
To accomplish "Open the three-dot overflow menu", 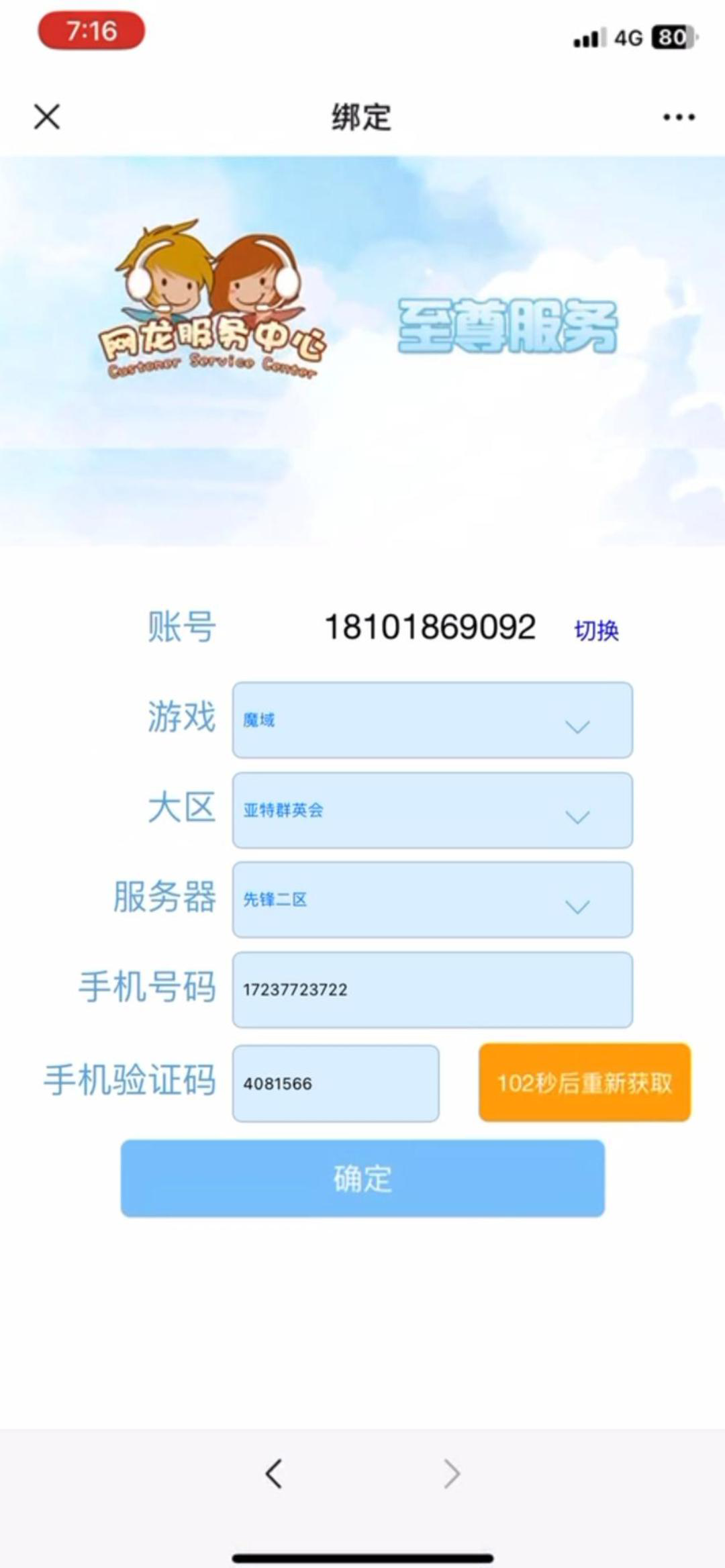I will (679, 117).
